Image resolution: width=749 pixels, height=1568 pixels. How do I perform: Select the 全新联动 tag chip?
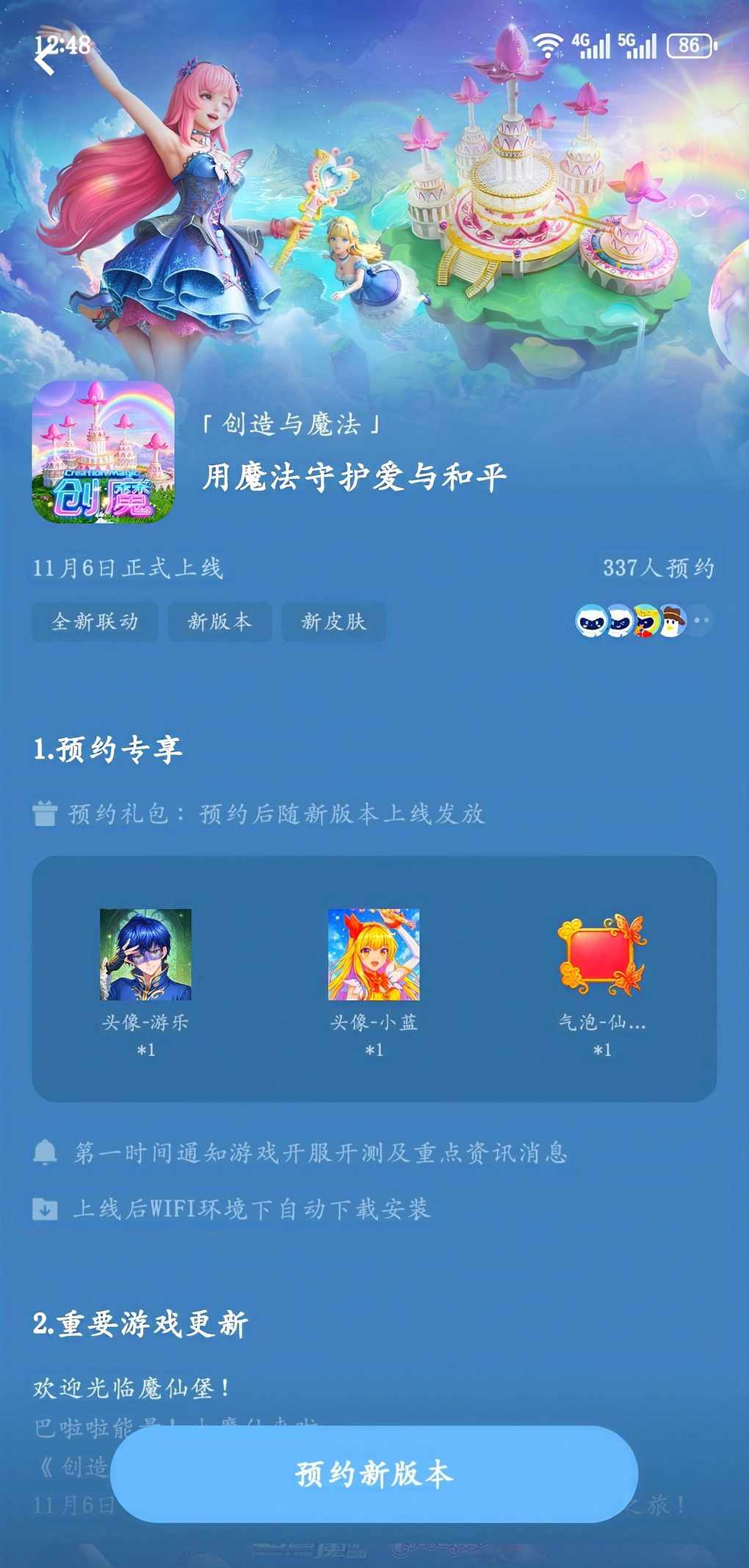click(x=95, y=622)
